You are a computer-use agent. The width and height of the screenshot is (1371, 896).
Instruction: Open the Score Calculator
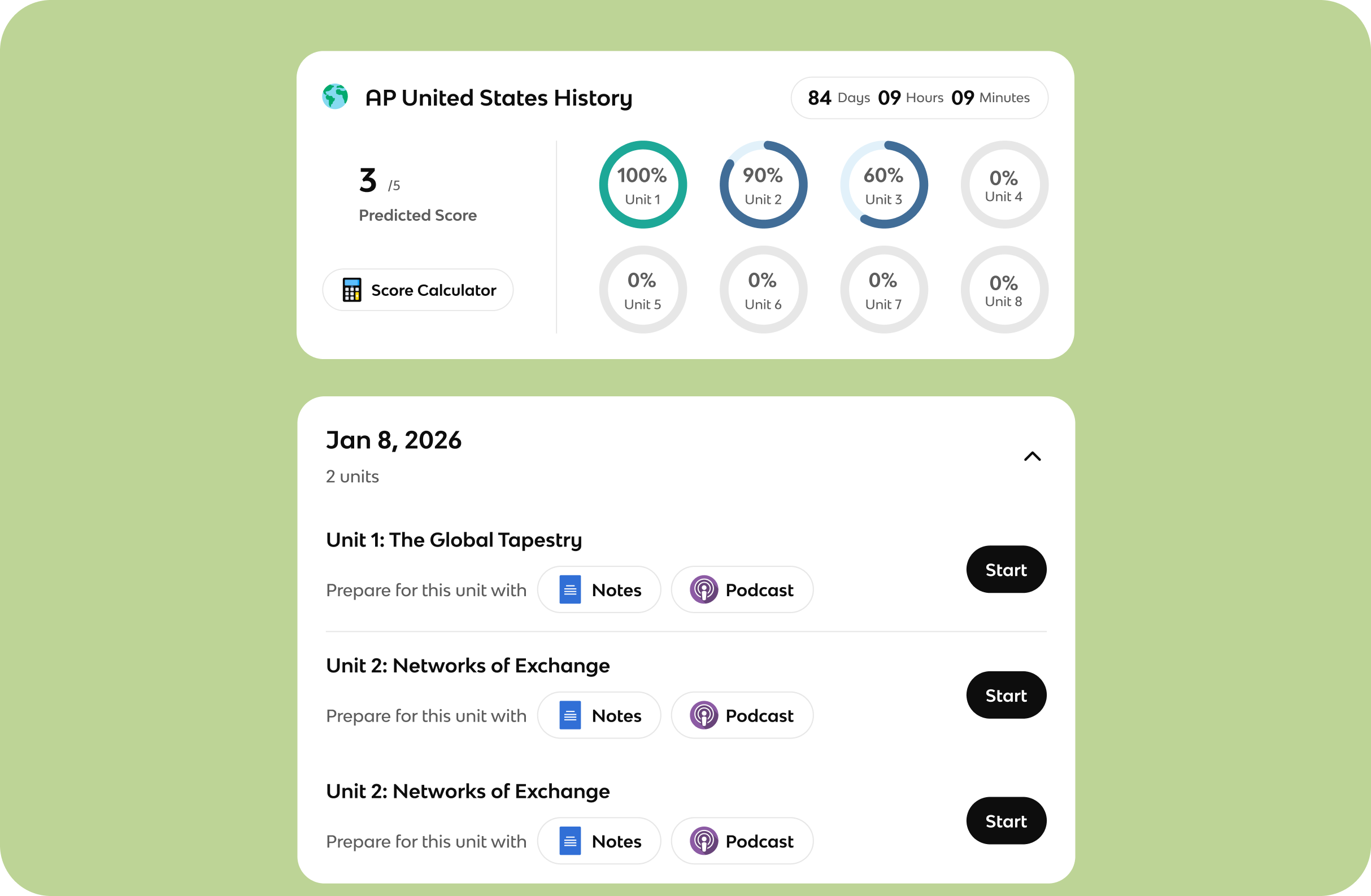[417, 290]
